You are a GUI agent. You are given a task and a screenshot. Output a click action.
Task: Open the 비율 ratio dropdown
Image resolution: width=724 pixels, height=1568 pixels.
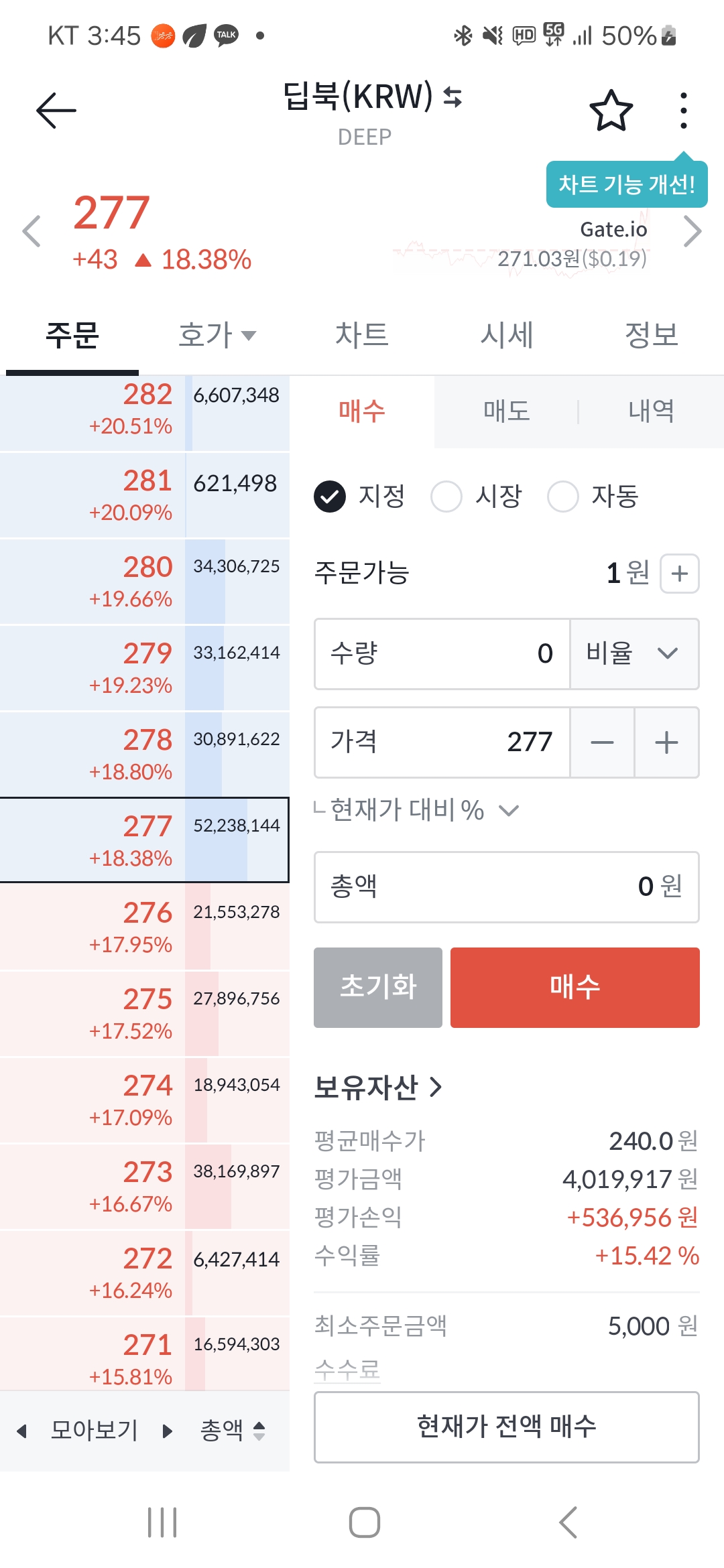(634, 654)
